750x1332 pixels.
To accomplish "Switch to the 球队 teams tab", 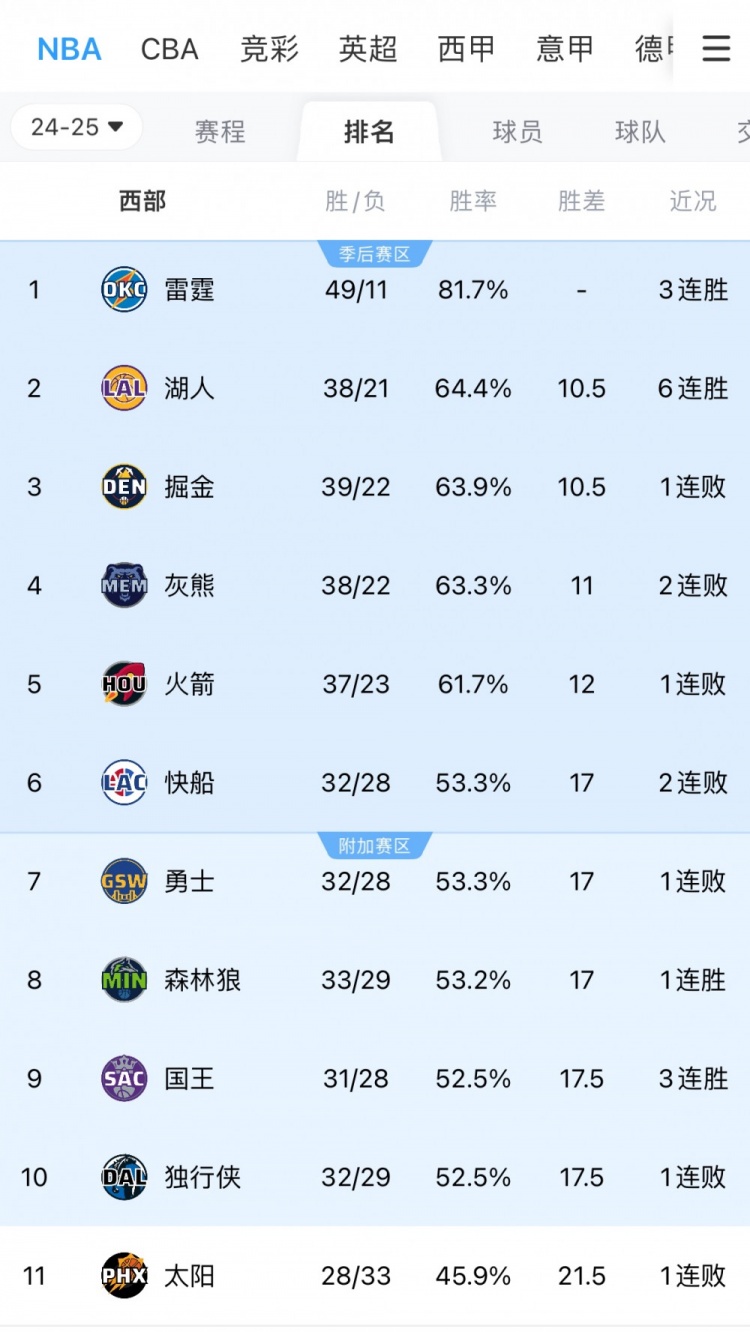I will (640, 132).
